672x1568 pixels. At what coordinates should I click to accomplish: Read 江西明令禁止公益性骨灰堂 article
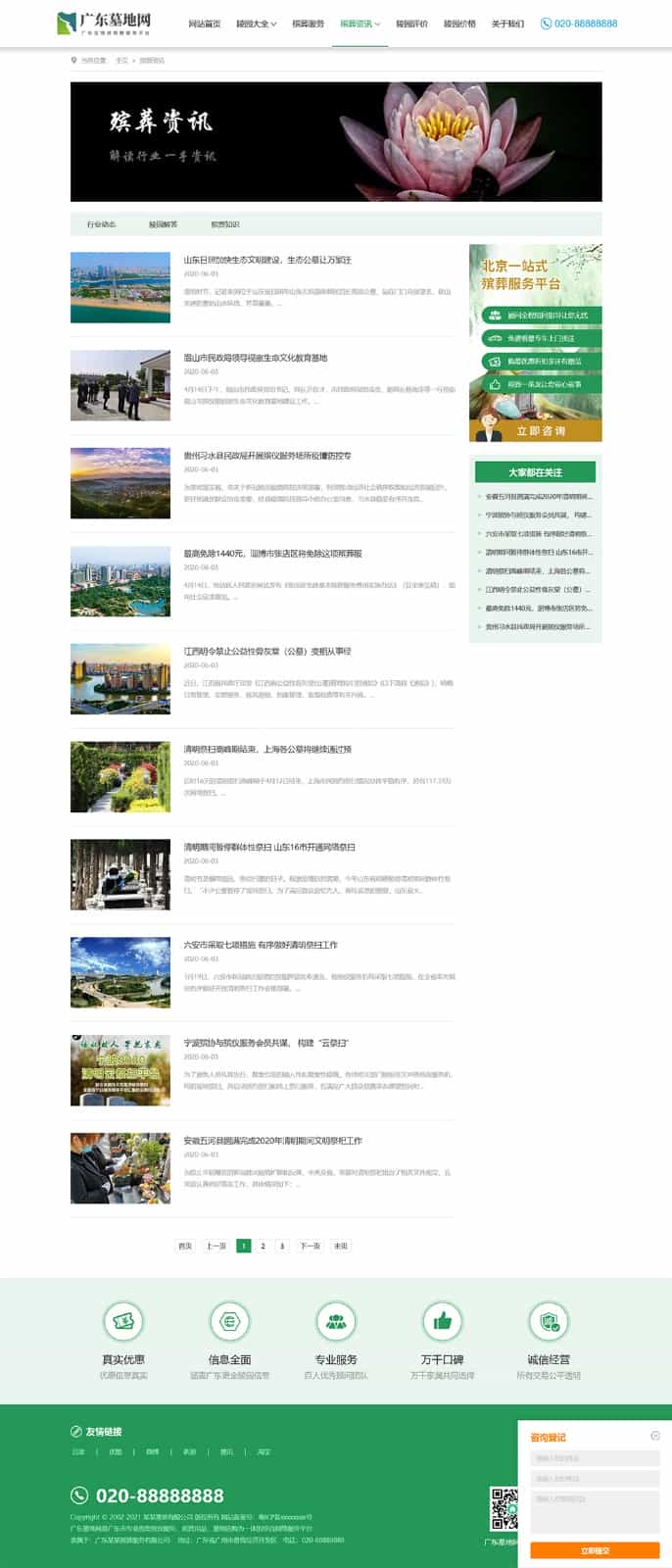267,651
